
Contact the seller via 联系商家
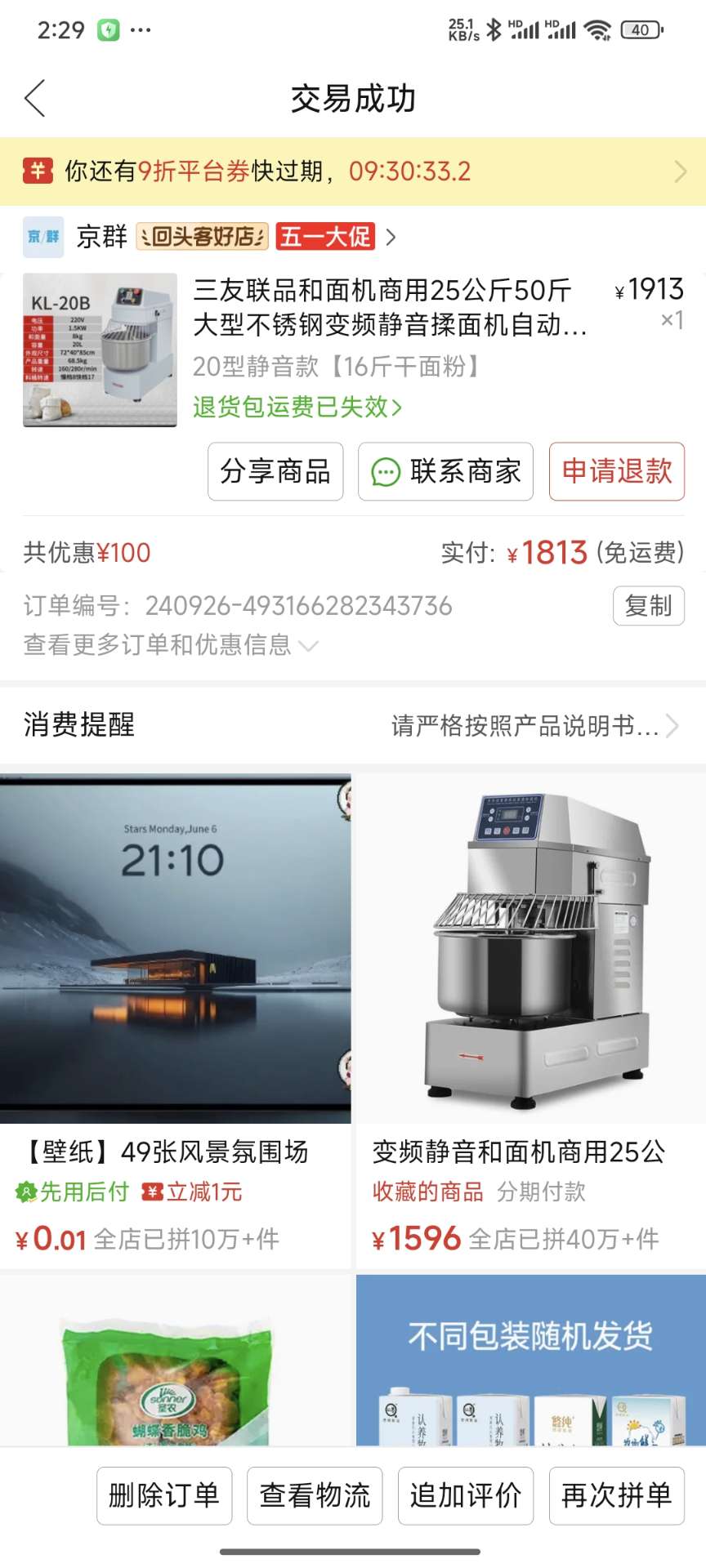point(445,471)
